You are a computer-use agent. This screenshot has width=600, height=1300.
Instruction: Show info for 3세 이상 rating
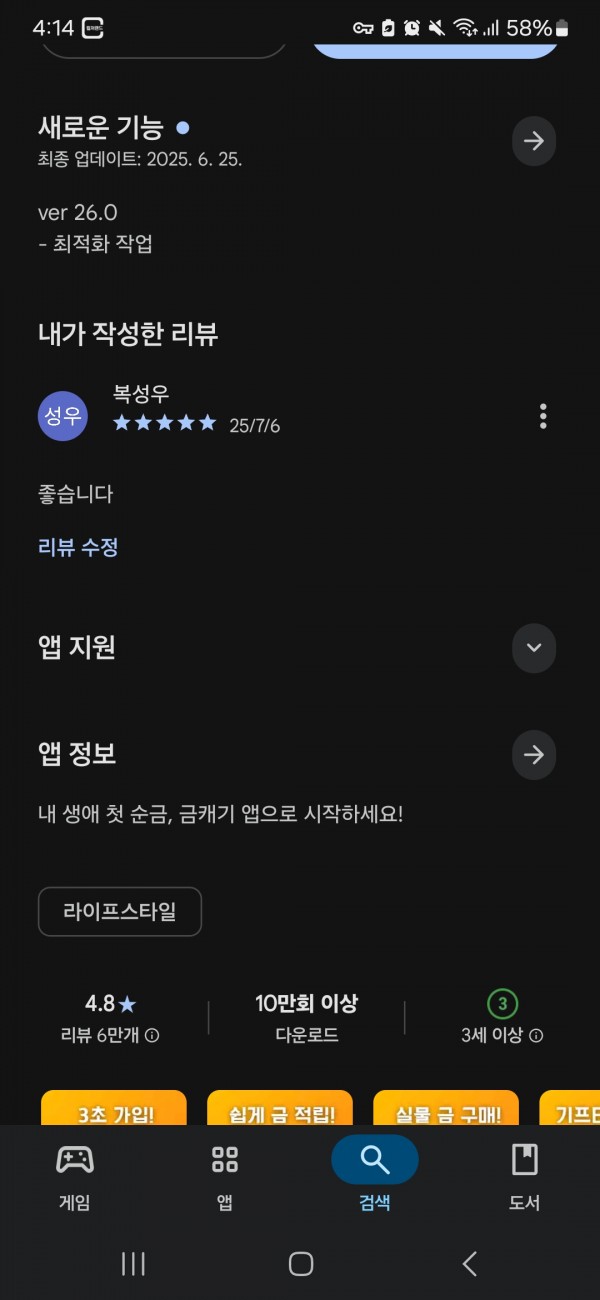[x=536, y=1036]
